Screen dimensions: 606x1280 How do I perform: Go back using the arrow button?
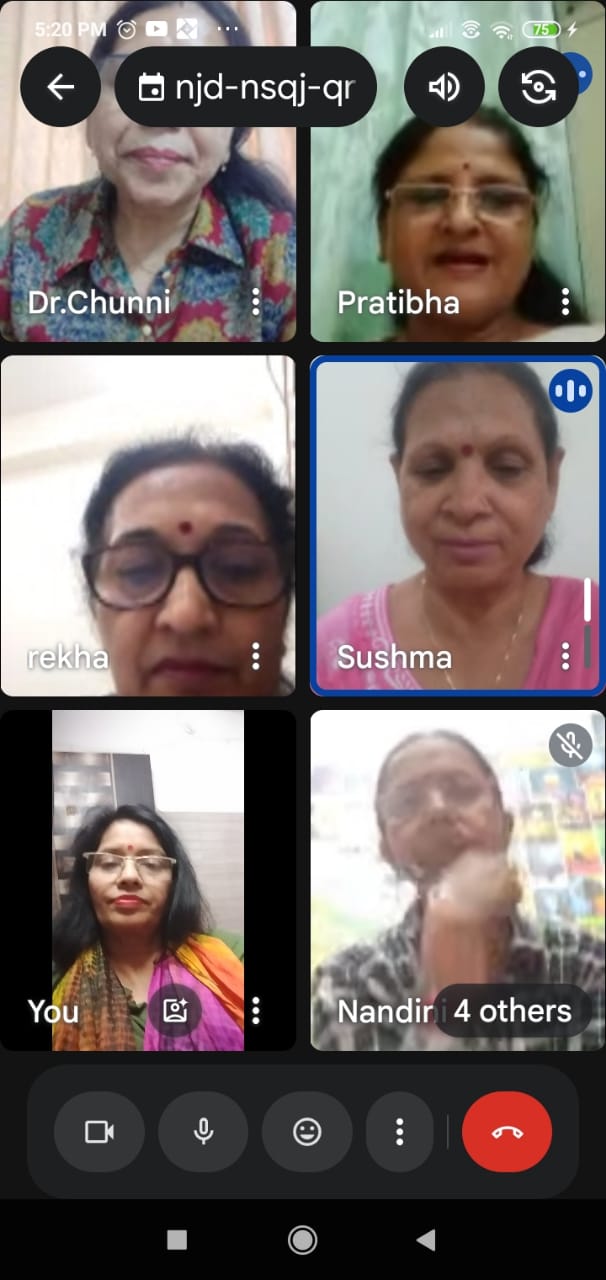[x=61, y=87]
